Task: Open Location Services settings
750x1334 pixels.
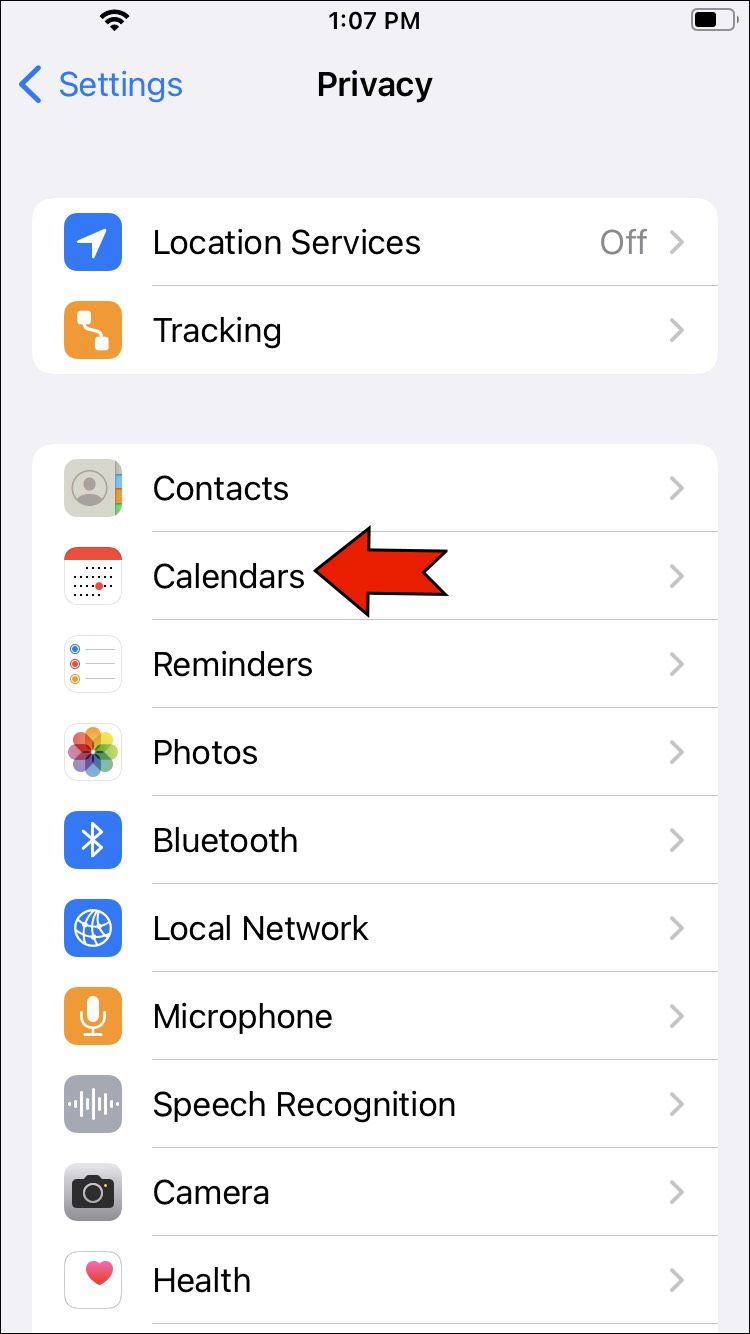Action: [x=375, y=243]
